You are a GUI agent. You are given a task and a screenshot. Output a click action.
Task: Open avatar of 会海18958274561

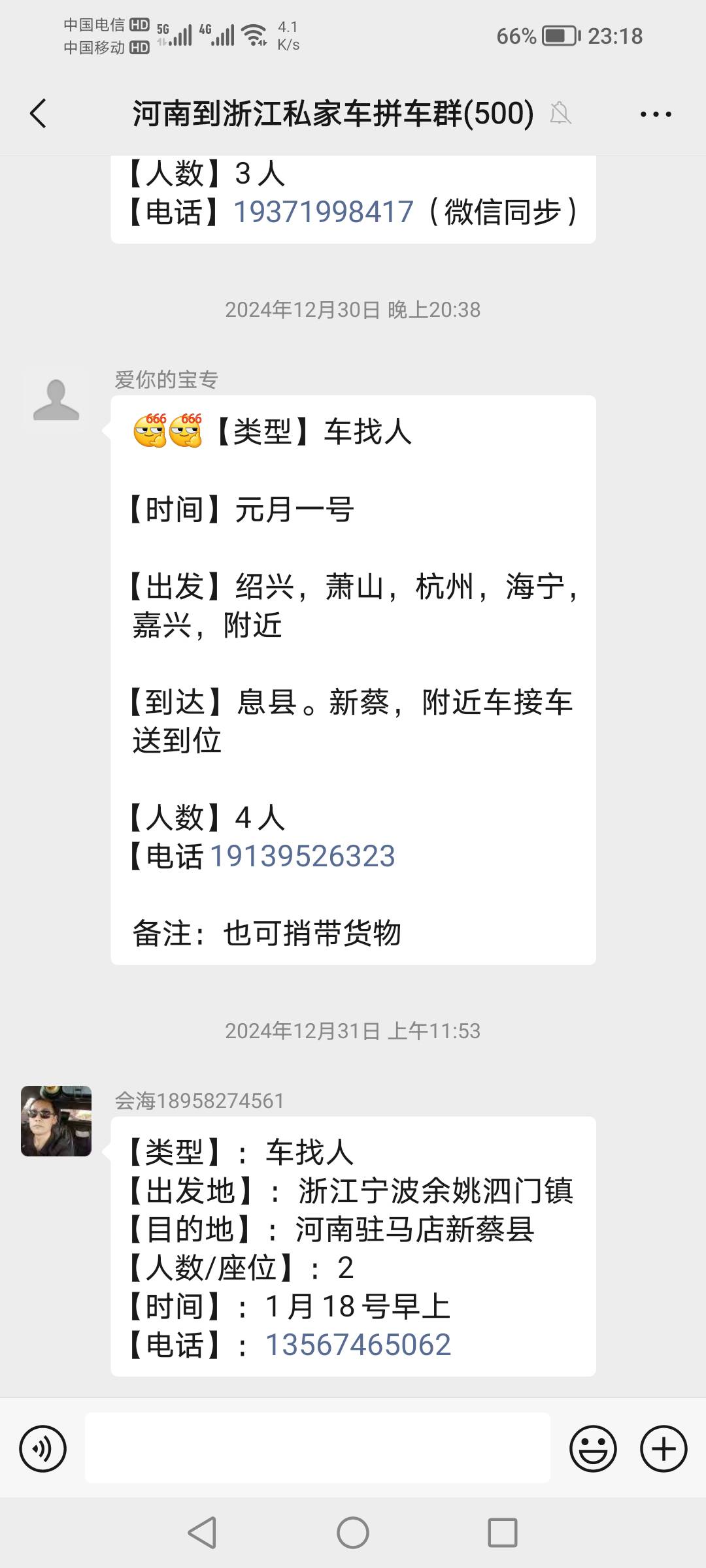pyautogui.click(x=56, y=1121)
